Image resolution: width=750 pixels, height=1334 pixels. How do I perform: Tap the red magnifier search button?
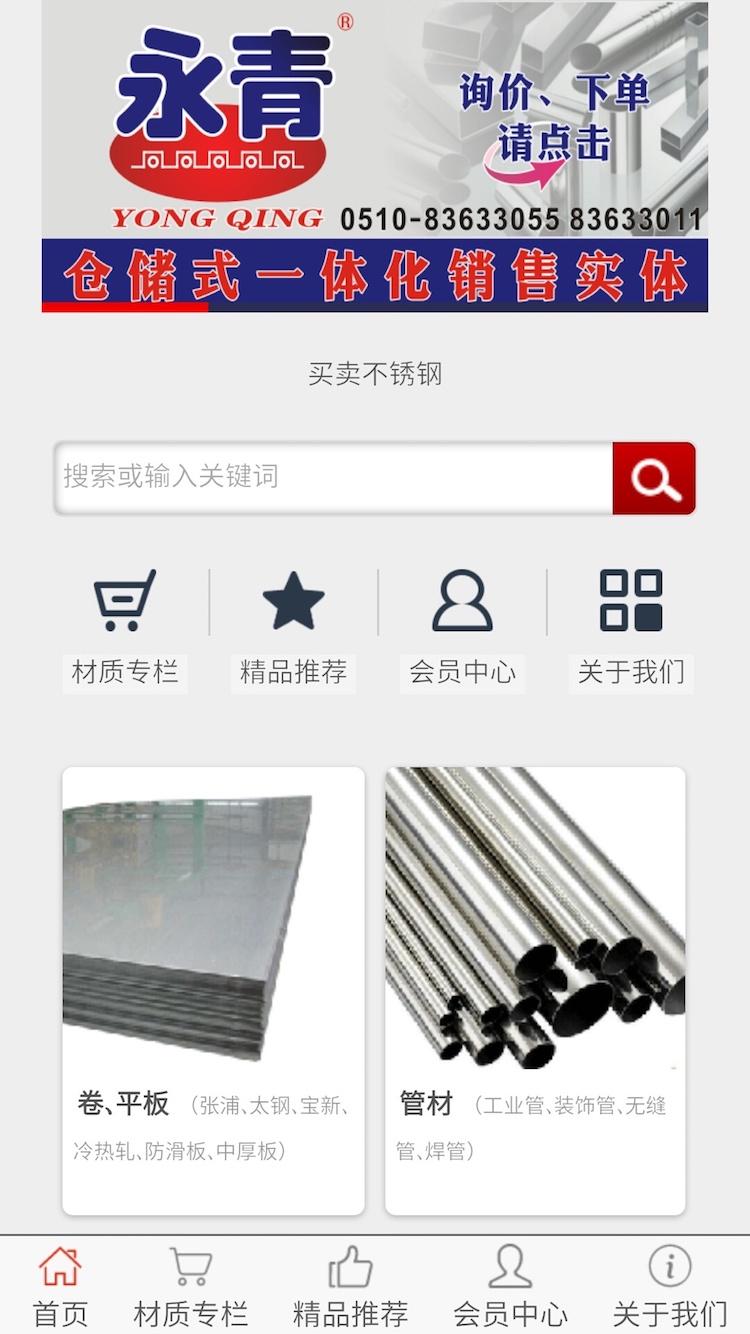(654, 478)
